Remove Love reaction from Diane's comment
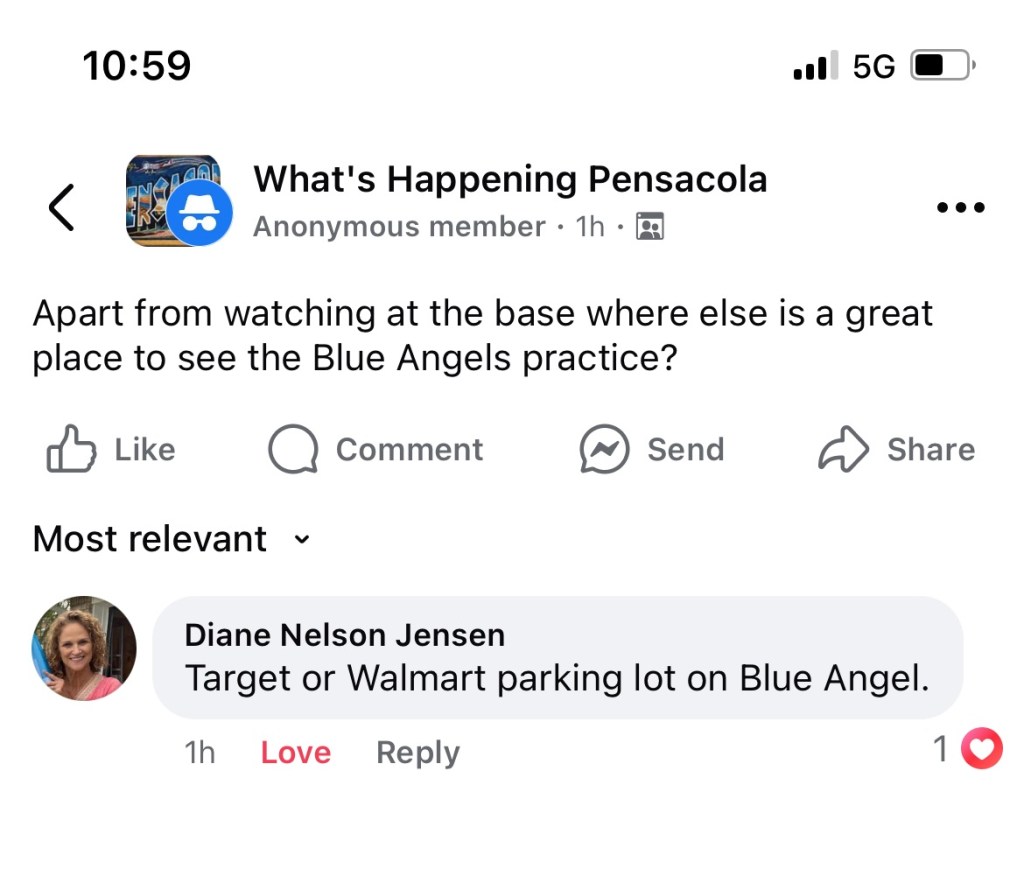 tap(295, 752)
